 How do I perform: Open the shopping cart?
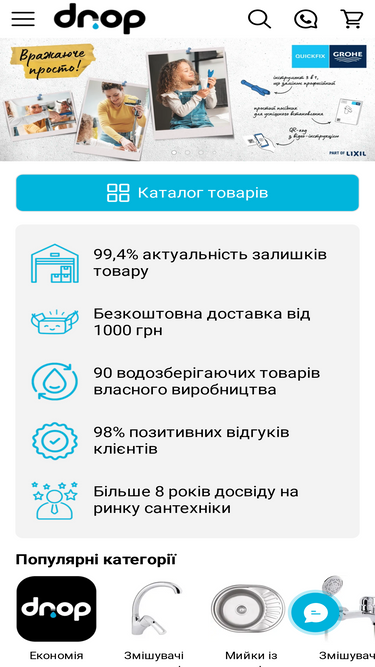click(x=352, y=19)
